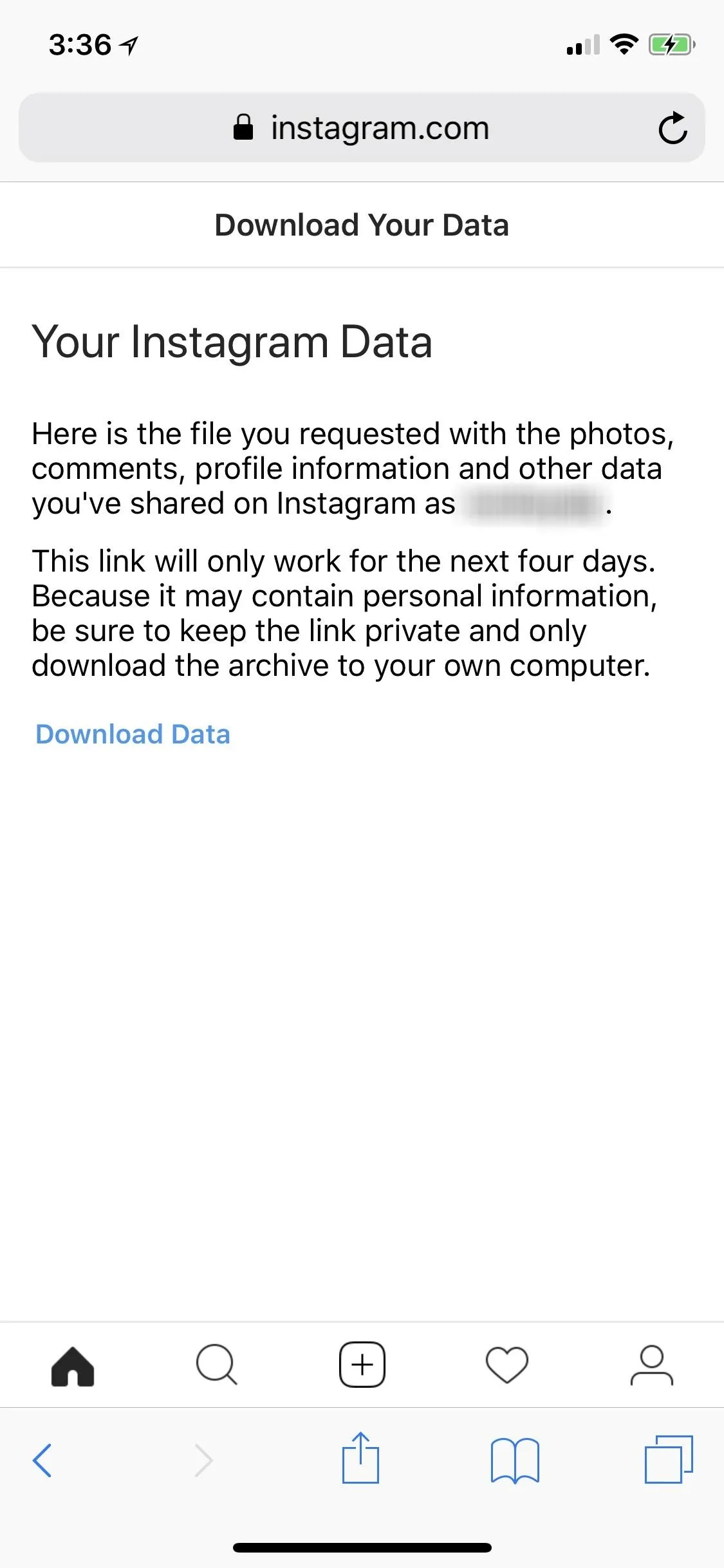
Task: Switch to the profile tab
Action: [651, 1365]
